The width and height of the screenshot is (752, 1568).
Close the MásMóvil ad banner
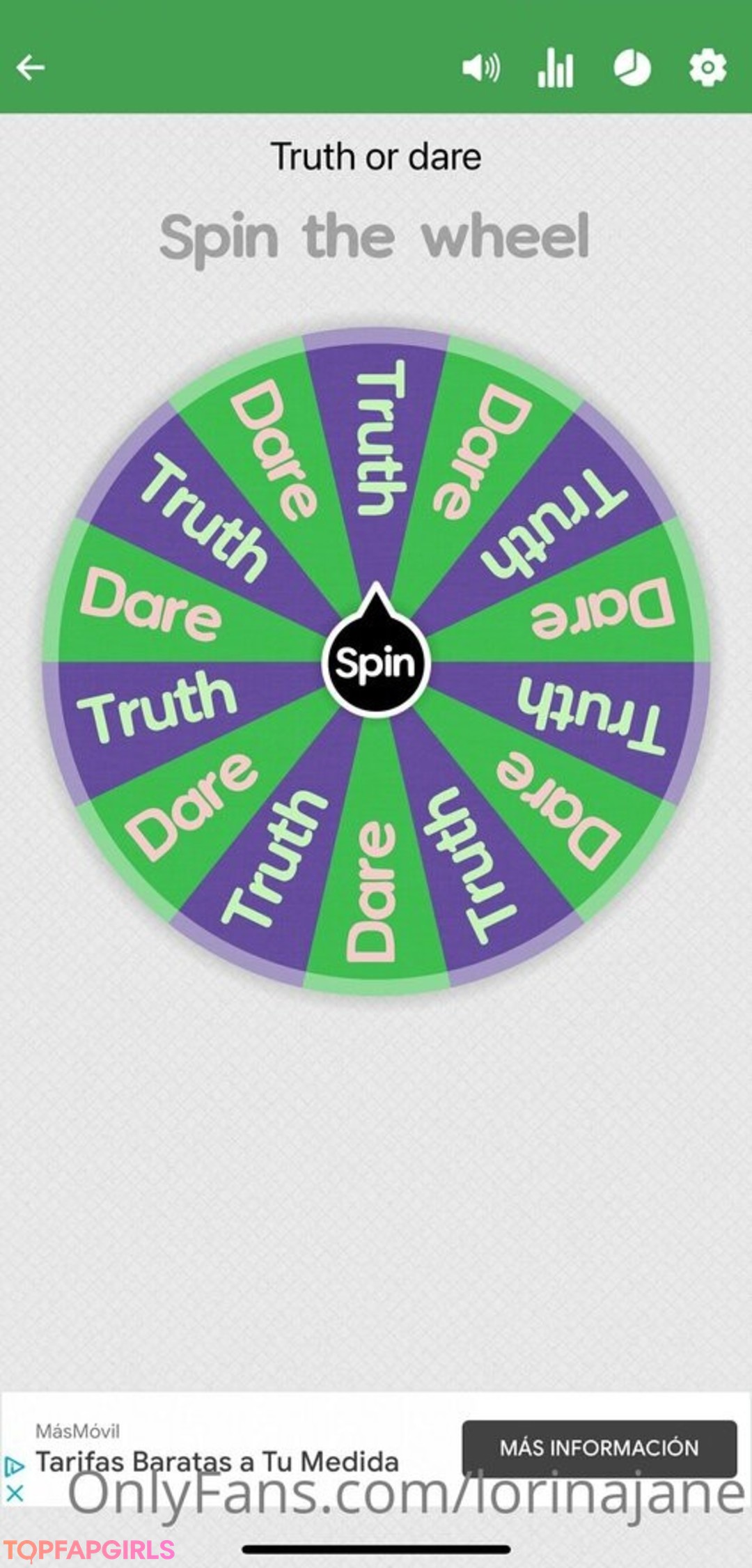click(15, 1493)
